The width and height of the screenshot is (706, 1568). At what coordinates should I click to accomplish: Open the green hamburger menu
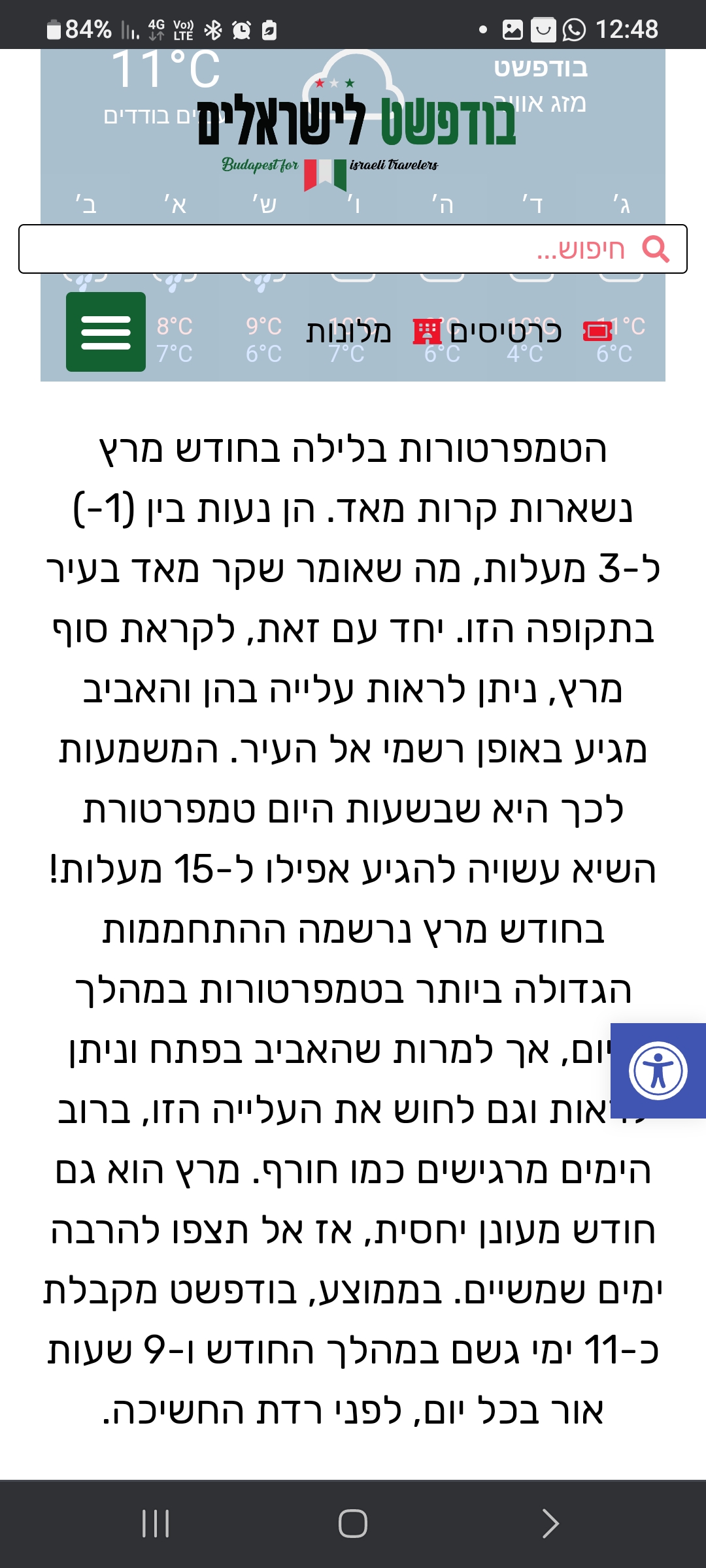(106, 332)
